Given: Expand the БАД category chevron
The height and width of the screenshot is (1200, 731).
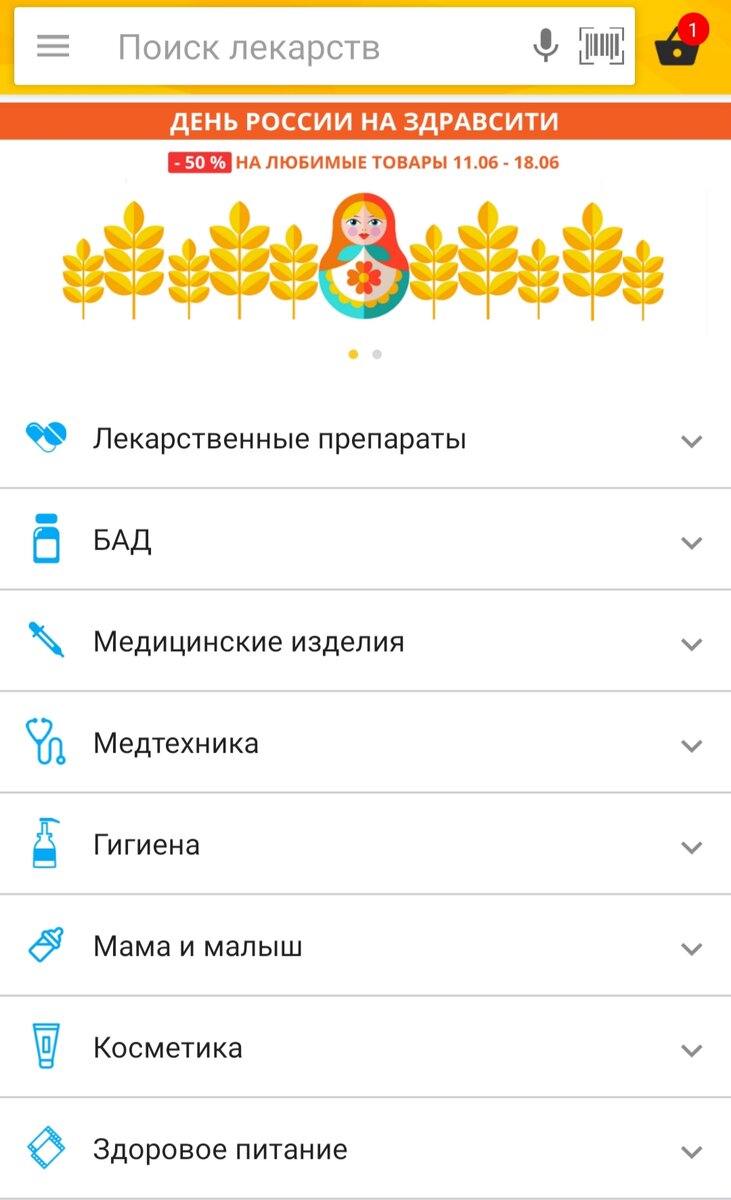Looking at the screenshot, I should (x=691, y=542).
